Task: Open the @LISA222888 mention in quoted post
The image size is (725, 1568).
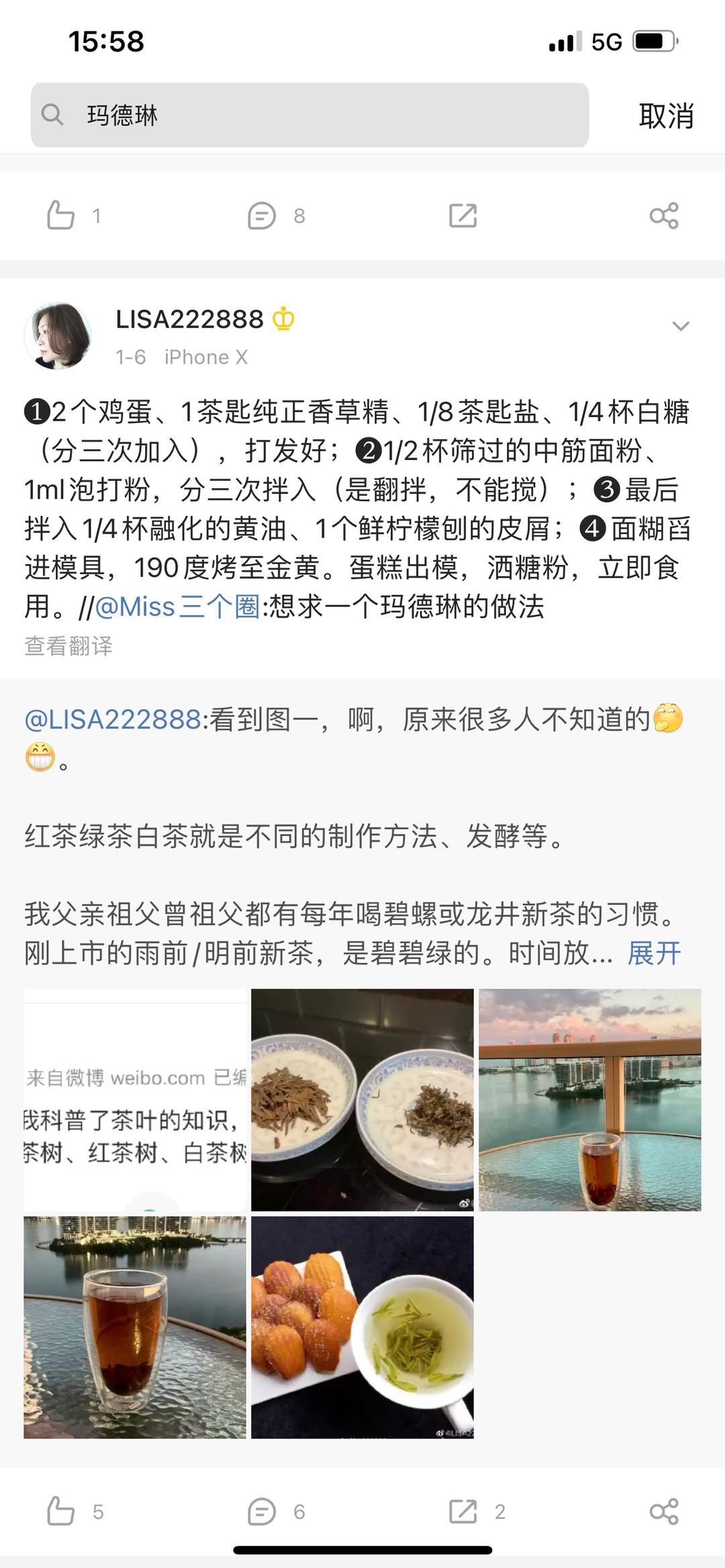Action: 113,720
